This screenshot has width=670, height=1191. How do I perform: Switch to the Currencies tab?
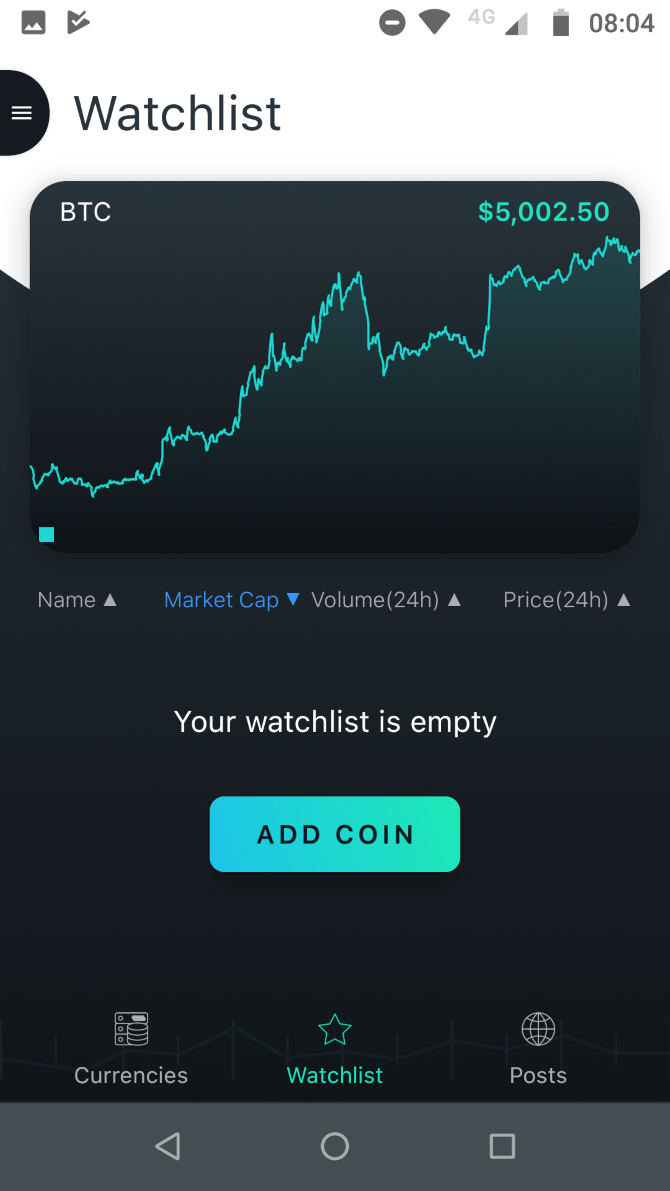coord(131,1049)
